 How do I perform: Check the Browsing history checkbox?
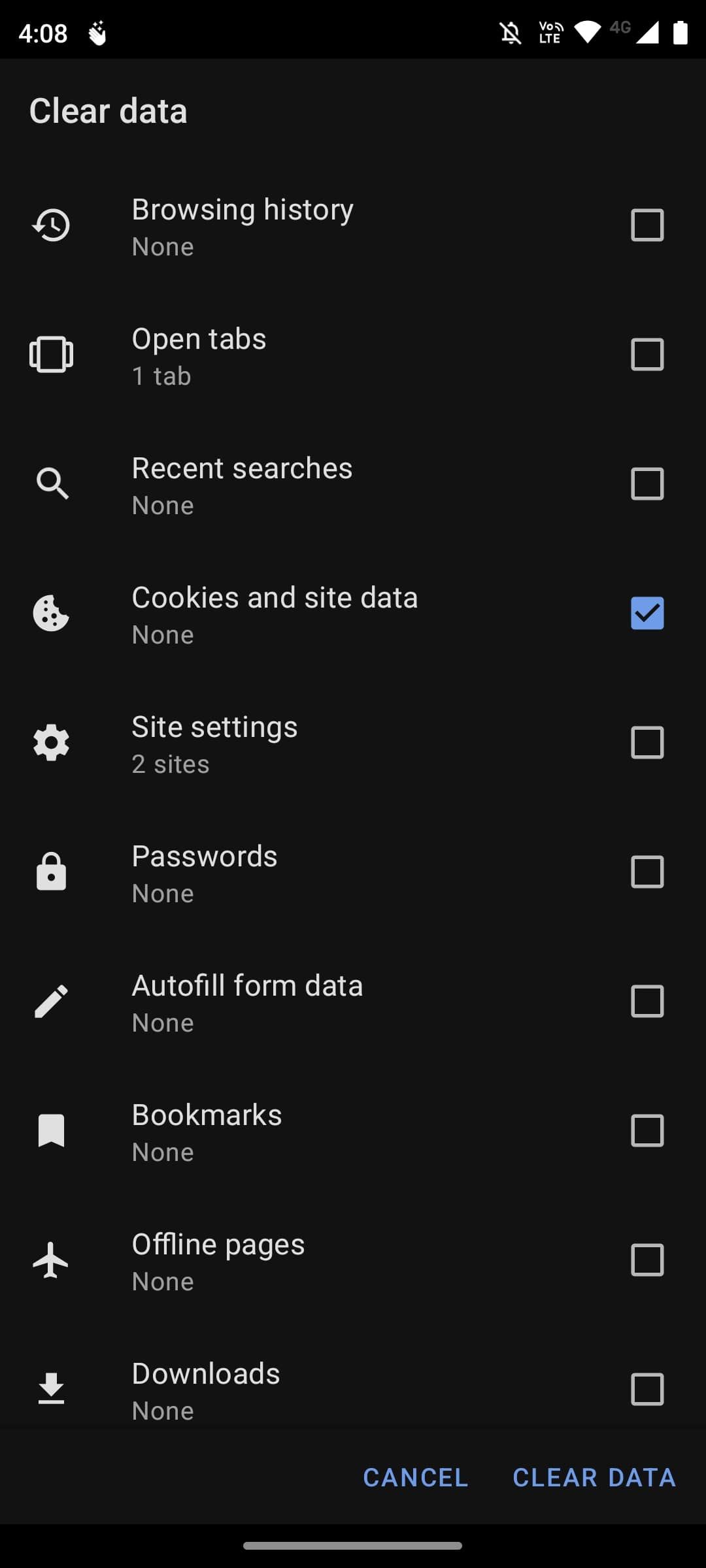coord(647,225)
